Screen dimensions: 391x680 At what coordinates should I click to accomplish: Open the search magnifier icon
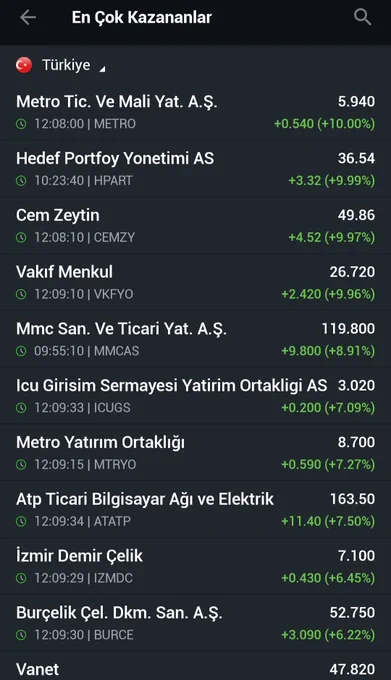(x=362, y=17)
